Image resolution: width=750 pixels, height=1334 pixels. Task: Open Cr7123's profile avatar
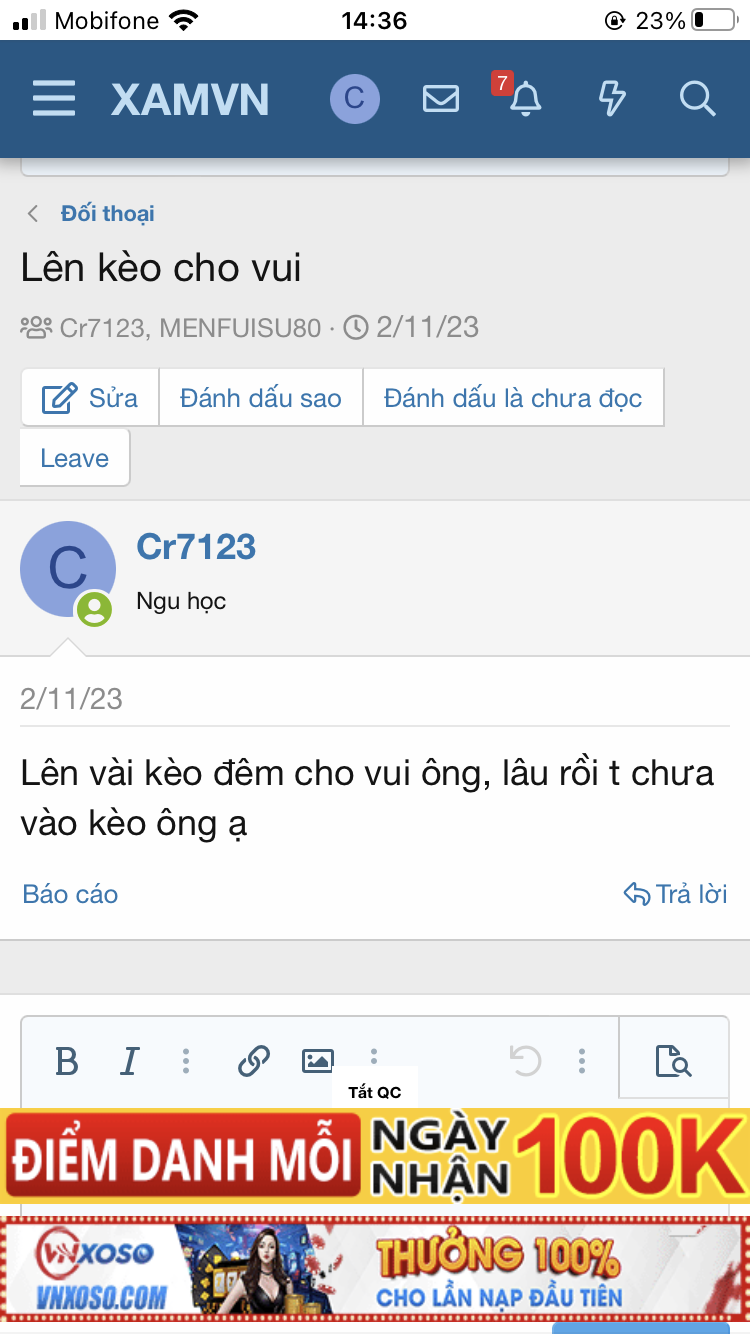(68, 568)
